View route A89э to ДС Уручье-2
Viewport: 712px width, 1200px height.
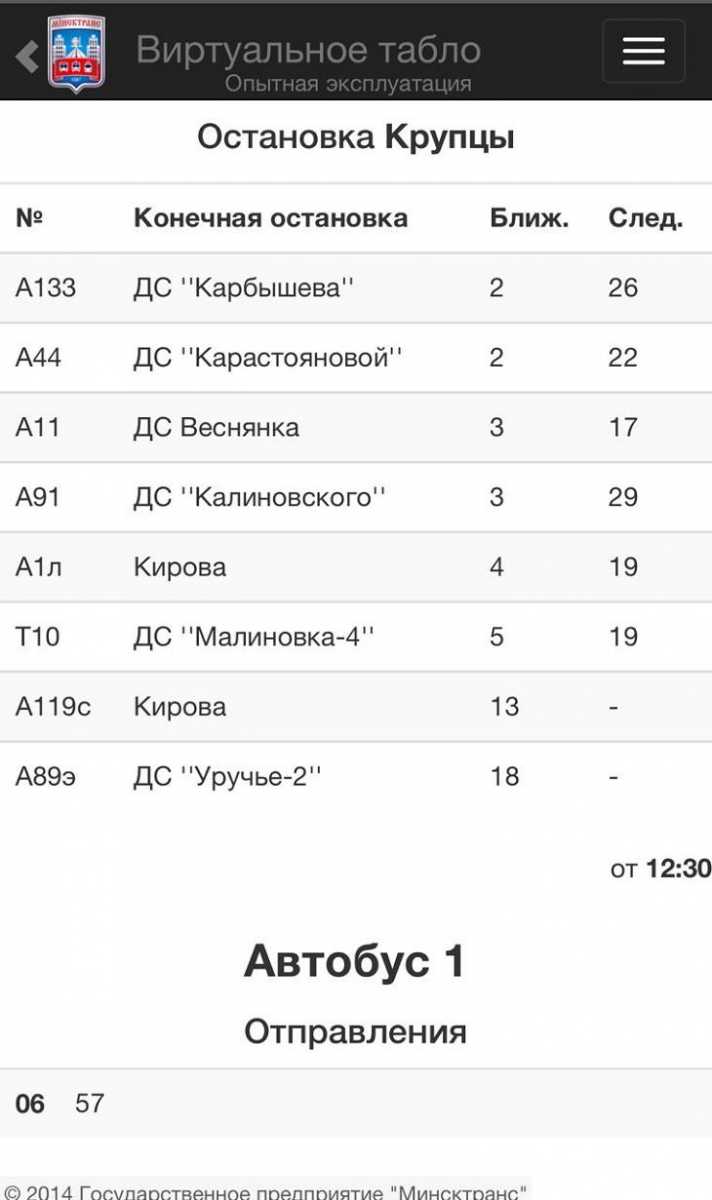point(228,777)
